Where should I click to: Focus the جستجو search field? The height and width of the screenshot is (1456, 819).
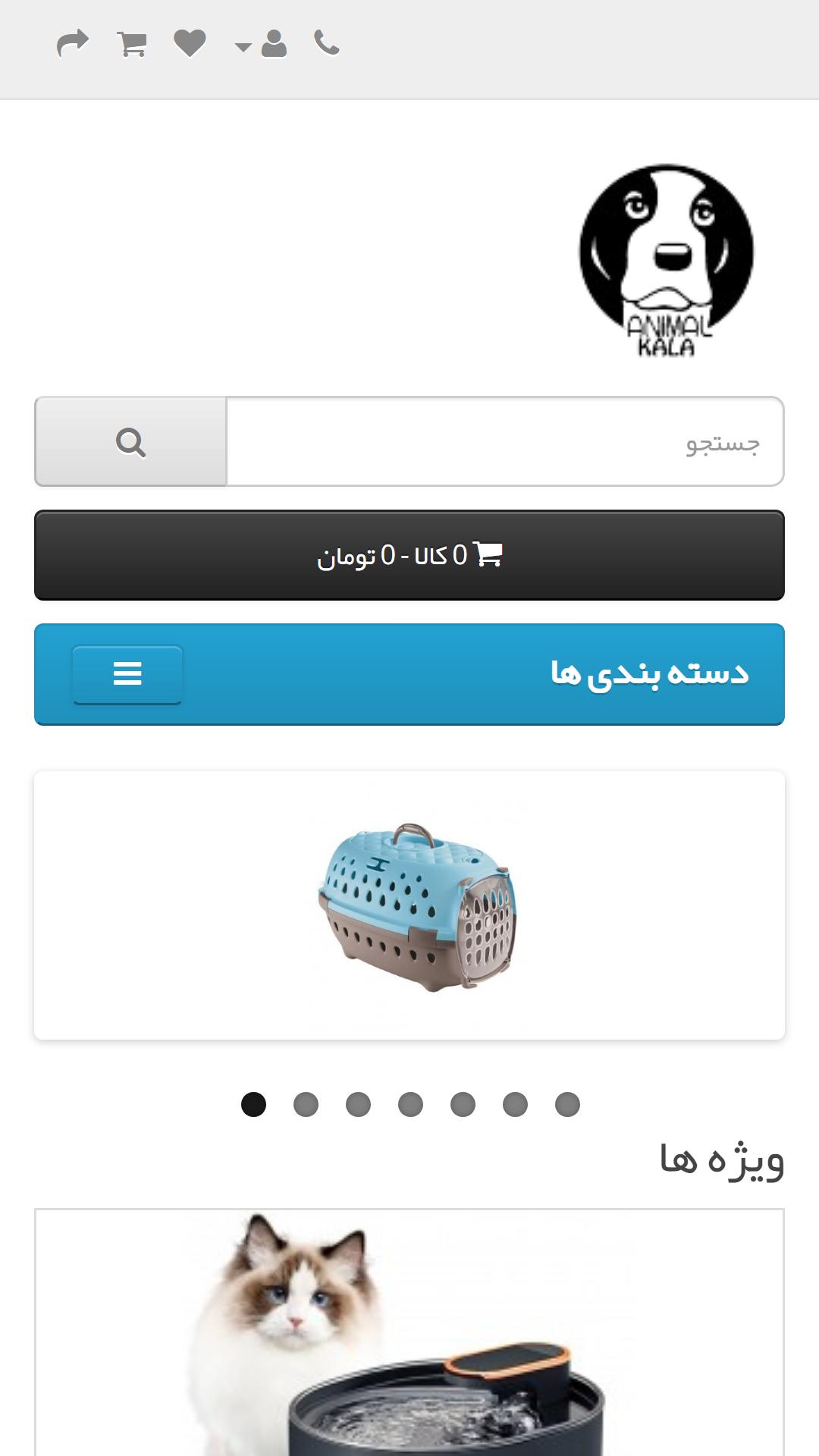[505, 441]
